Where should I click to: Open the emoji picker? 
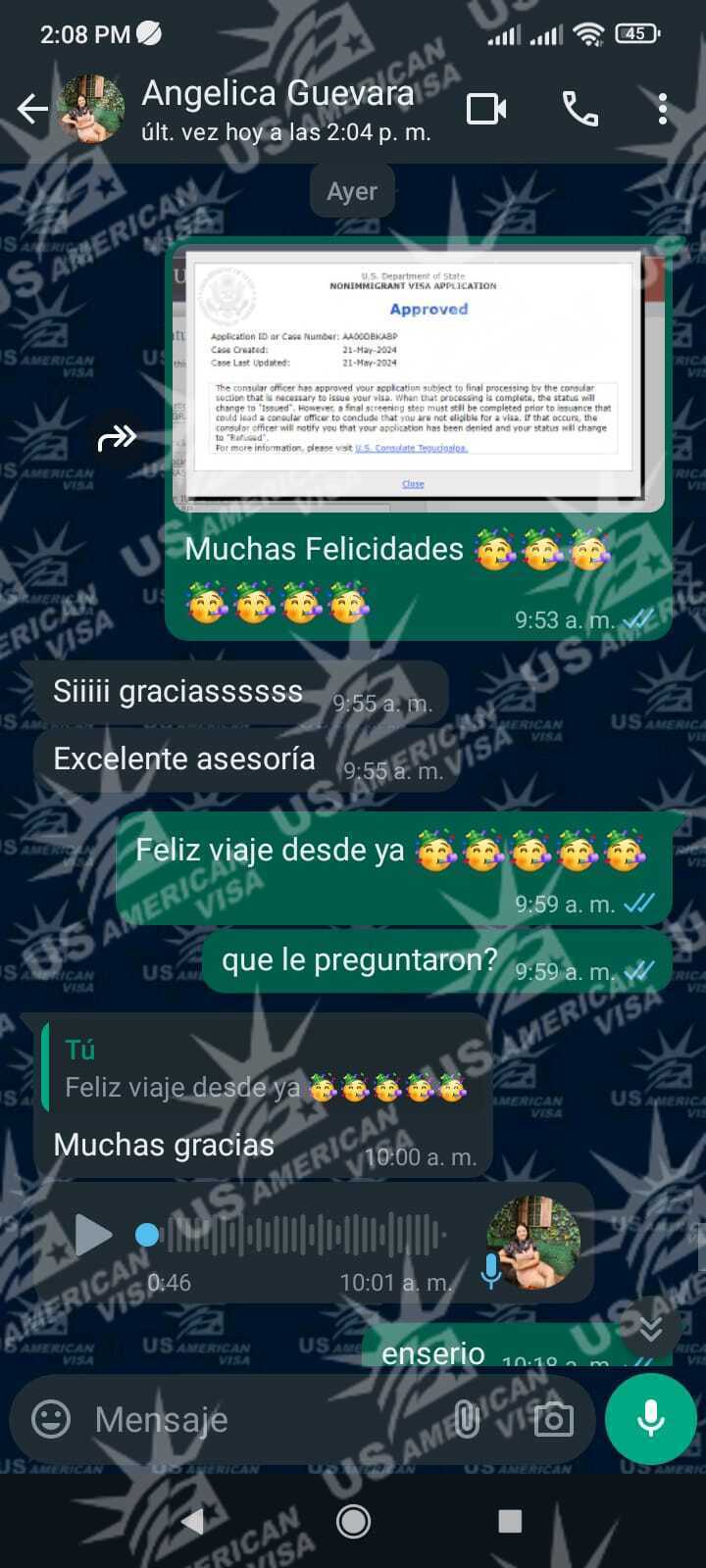tap(51, 1418)
